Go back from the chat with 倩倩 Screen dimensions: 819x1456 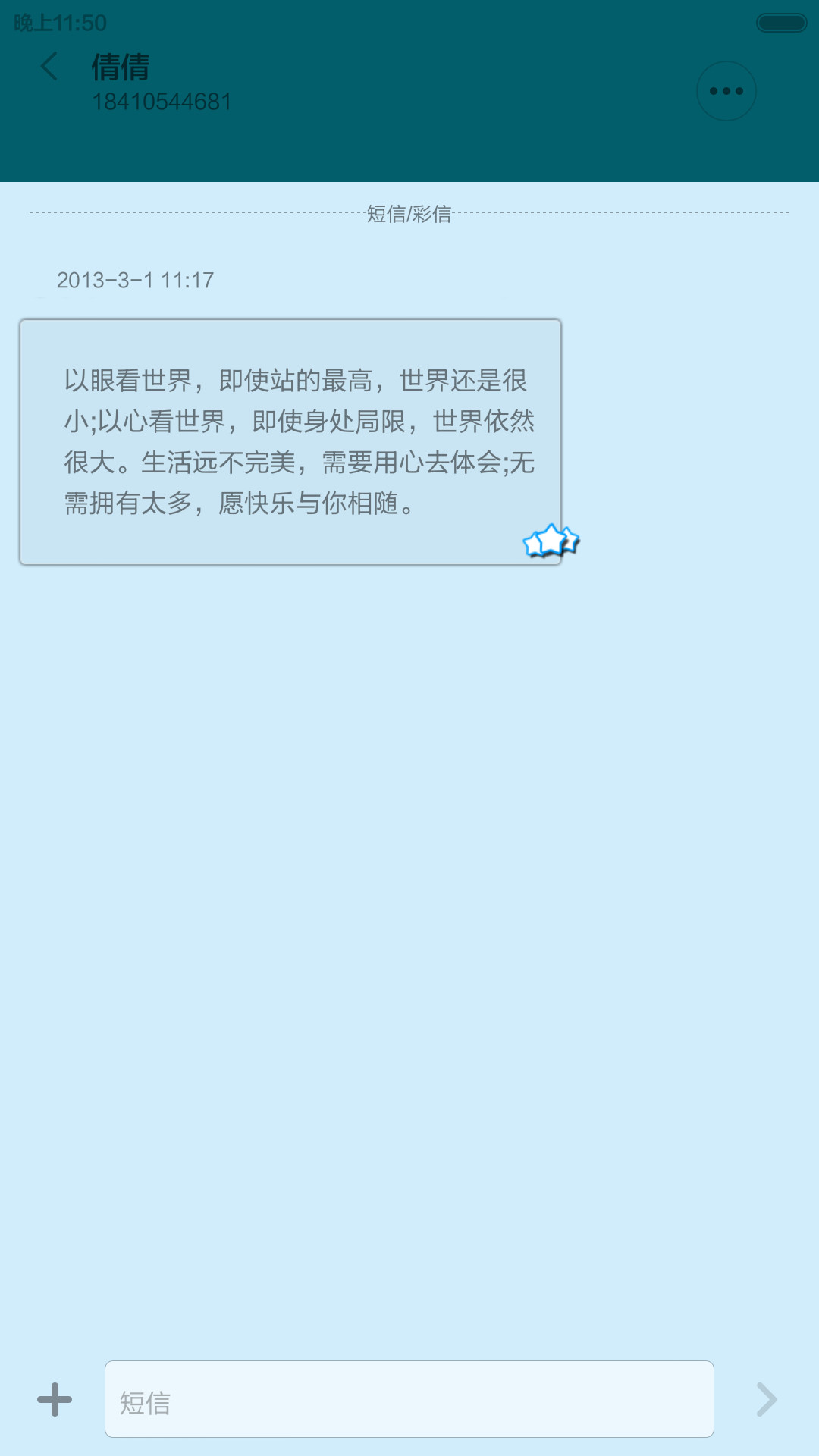[x=49, y=67]
